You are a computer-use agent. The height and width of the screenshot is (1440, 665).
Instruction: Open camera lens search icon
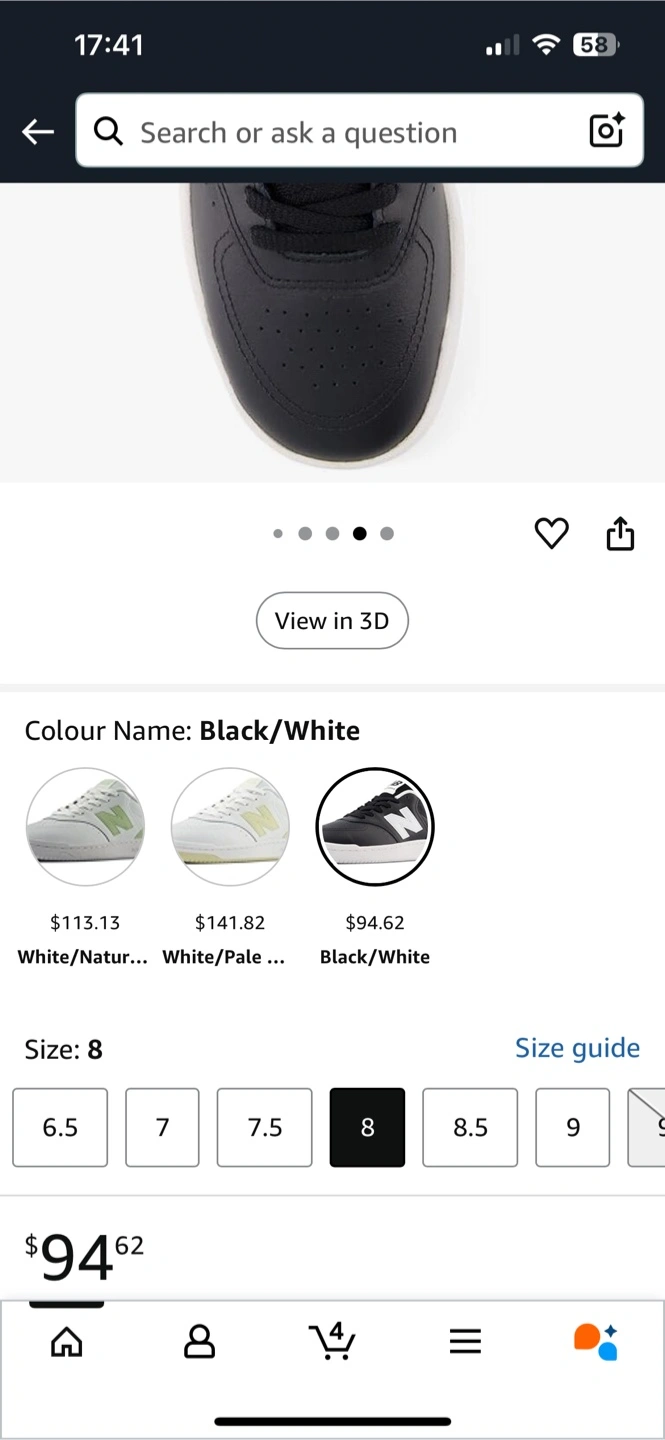click(x=606, y=131)
